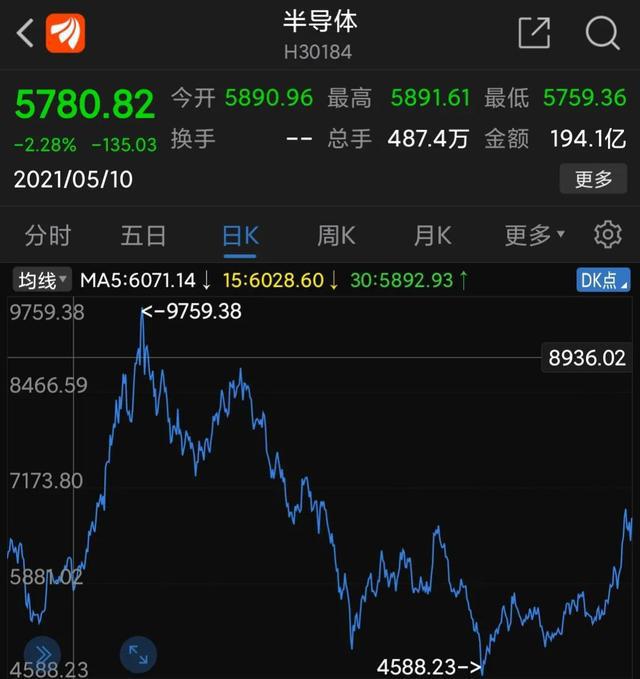Open the 均线 indicator dropdown
The width and height of the screenshot is (640, 679).
coord(42,280)
